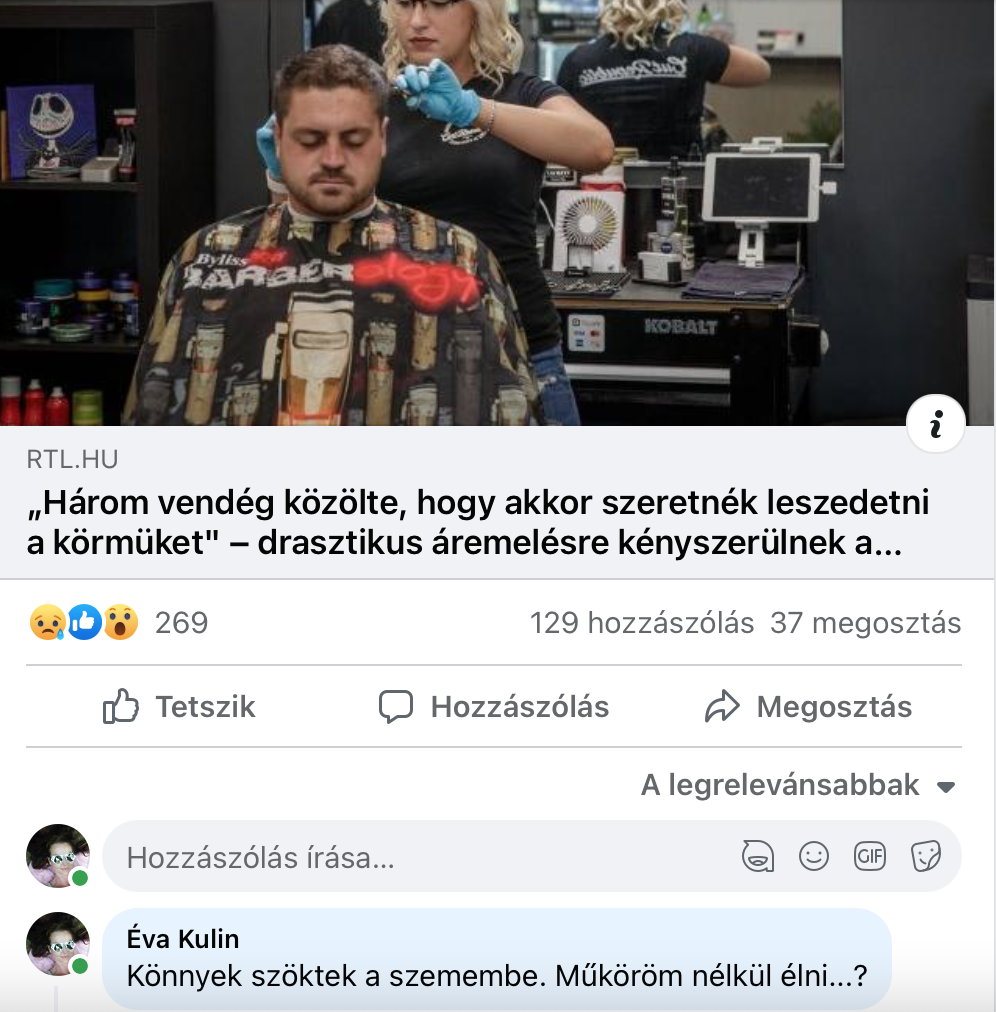Tap Hozzászólás to comment on the post
This screenshot has height=1012, width=996.
pyautogui.click(x=494, y=707)
